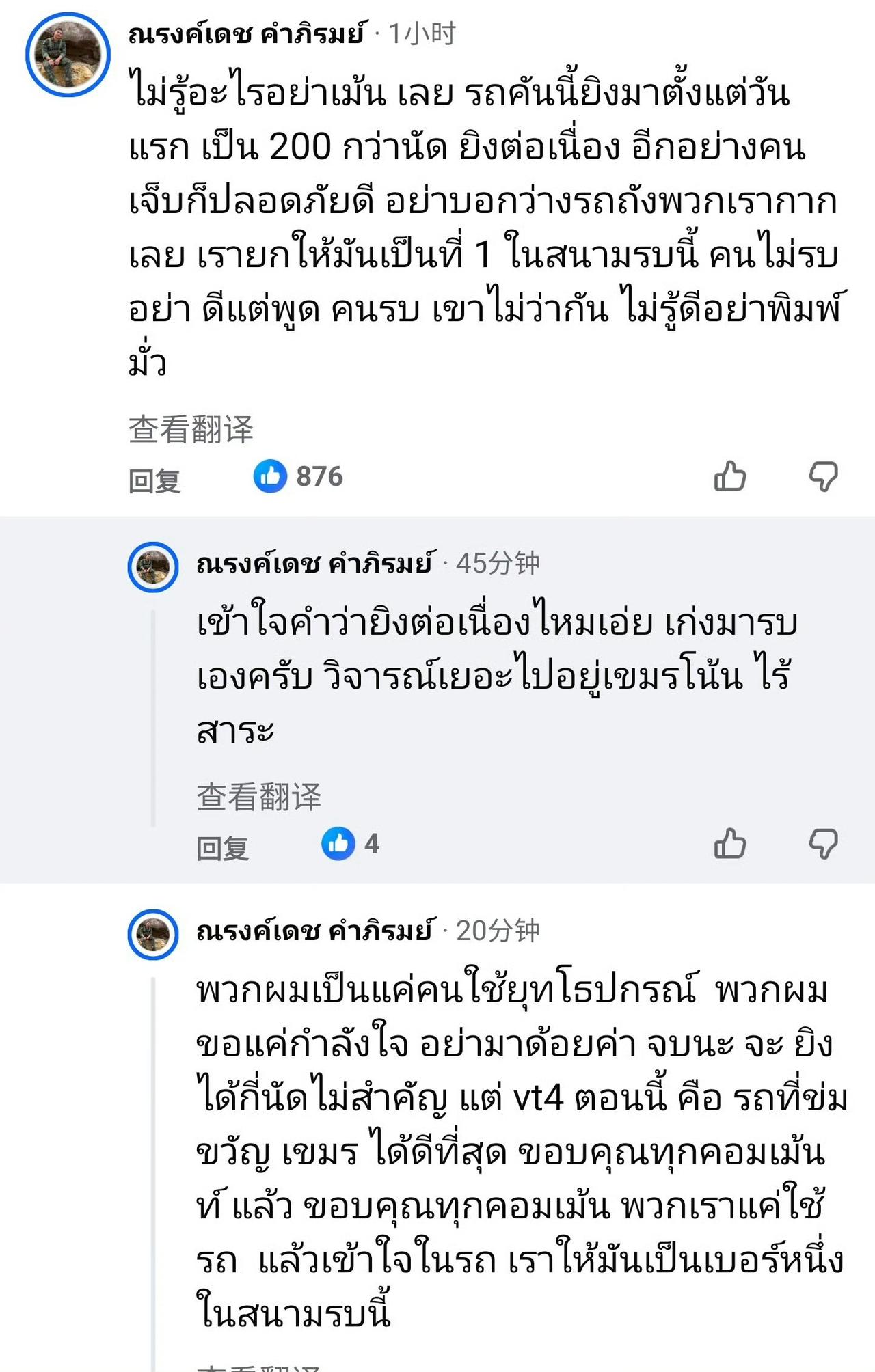Expand the partially visible 查看翻译 at the bottom

[x=260, y=1365]
